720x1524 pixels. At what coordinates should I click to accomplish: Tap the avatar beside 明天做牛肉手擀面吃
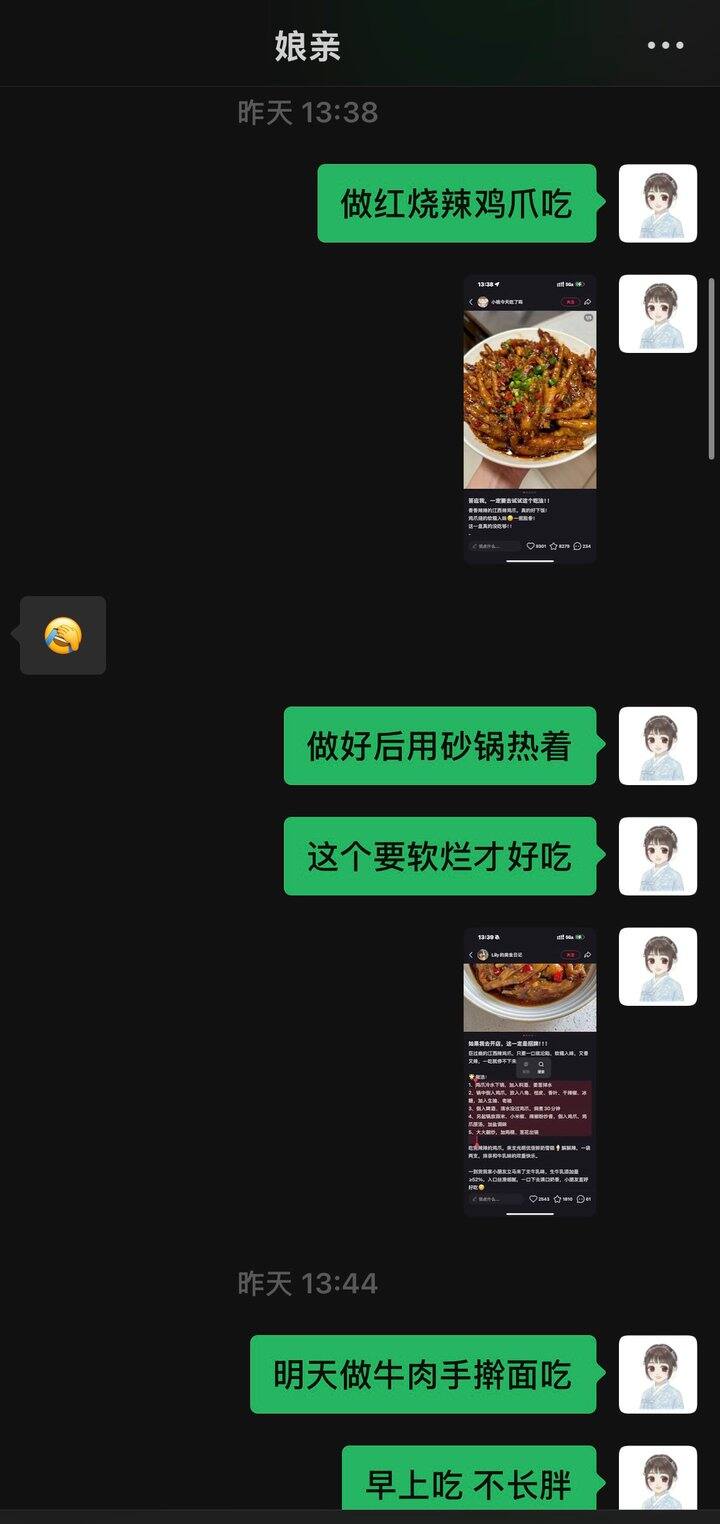click(x=657, y=1374)
